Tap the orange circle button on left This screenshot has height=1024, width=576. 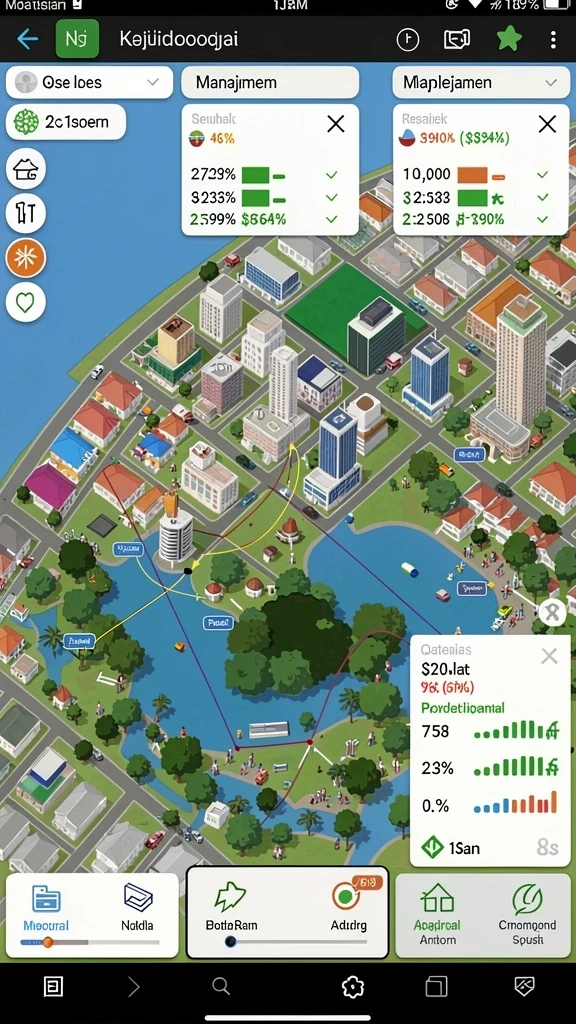(25, 258)
